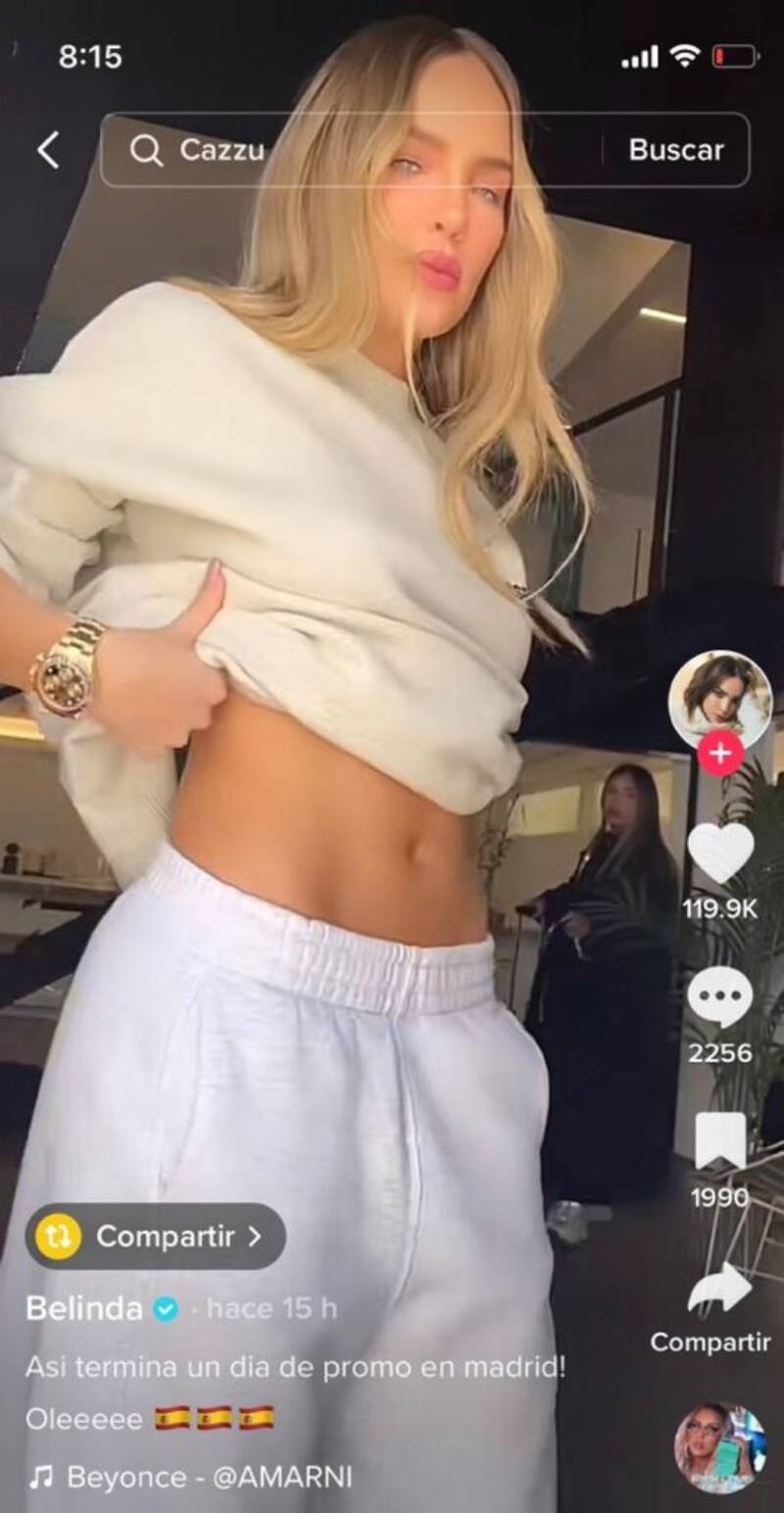Open the comments on this video
Viewport: 784px width, 1513px height.
720,999
